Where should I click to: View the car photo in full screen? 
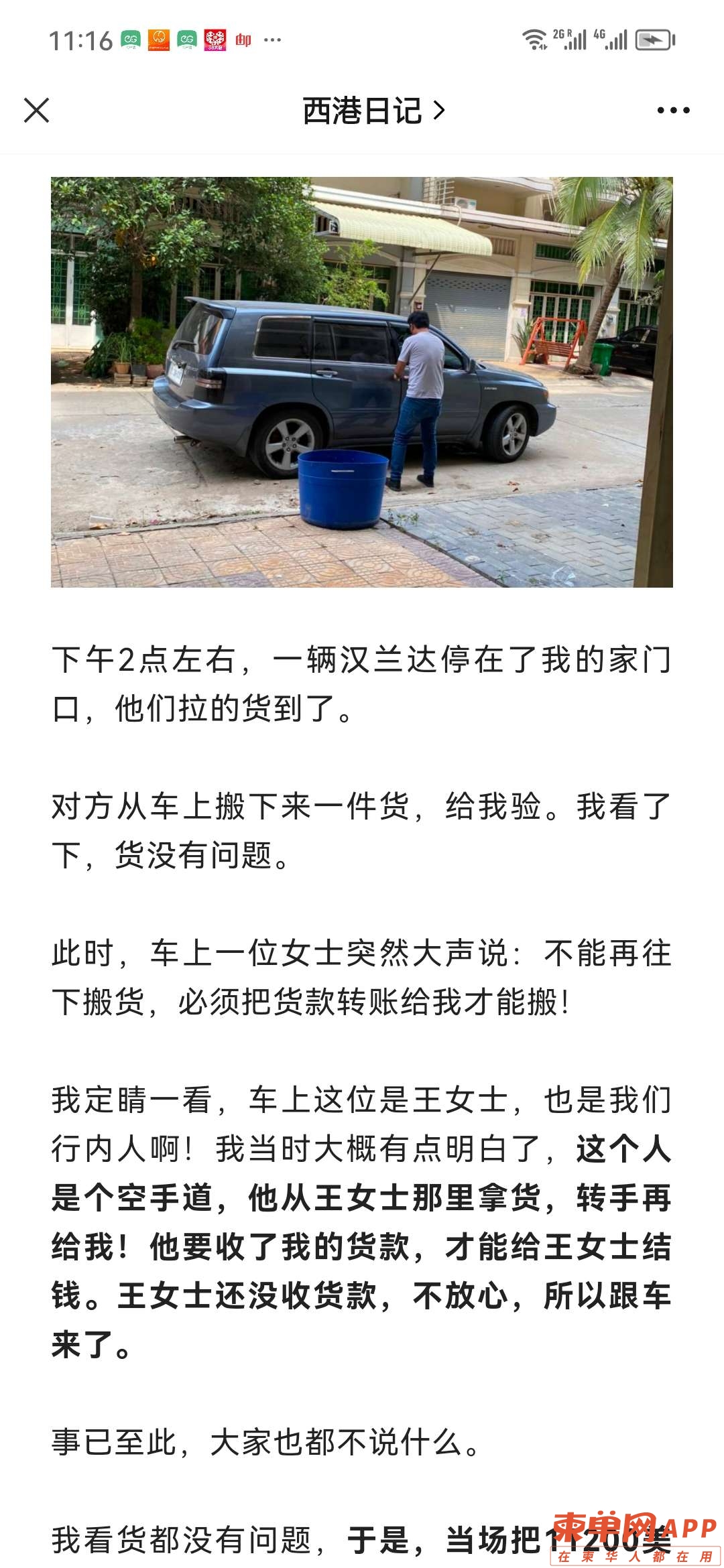pos(362,382)
